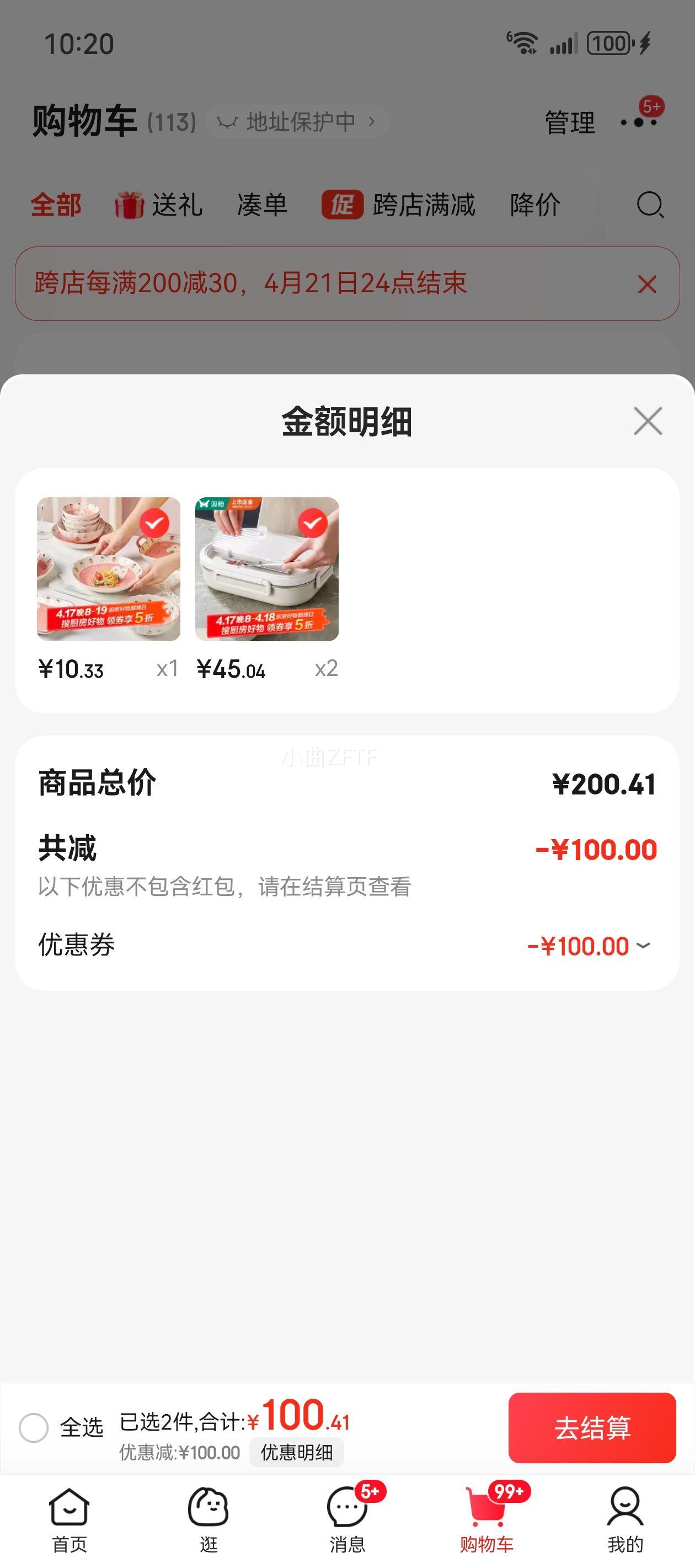Toggle the 全选 select-all circle
Viewport: 695px width, 1568px height.
point(34,1427)
